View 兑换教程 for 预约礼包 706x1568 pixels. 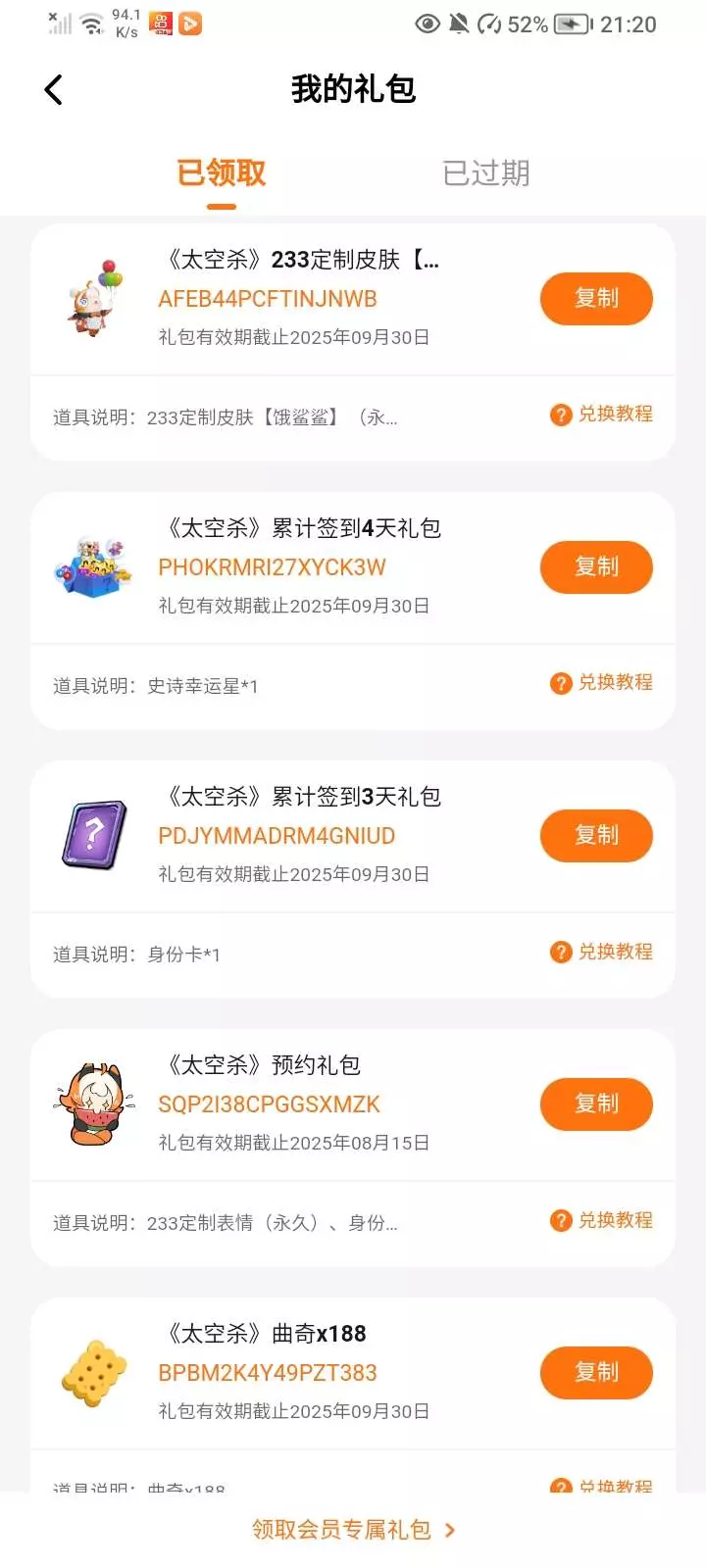602,1220
